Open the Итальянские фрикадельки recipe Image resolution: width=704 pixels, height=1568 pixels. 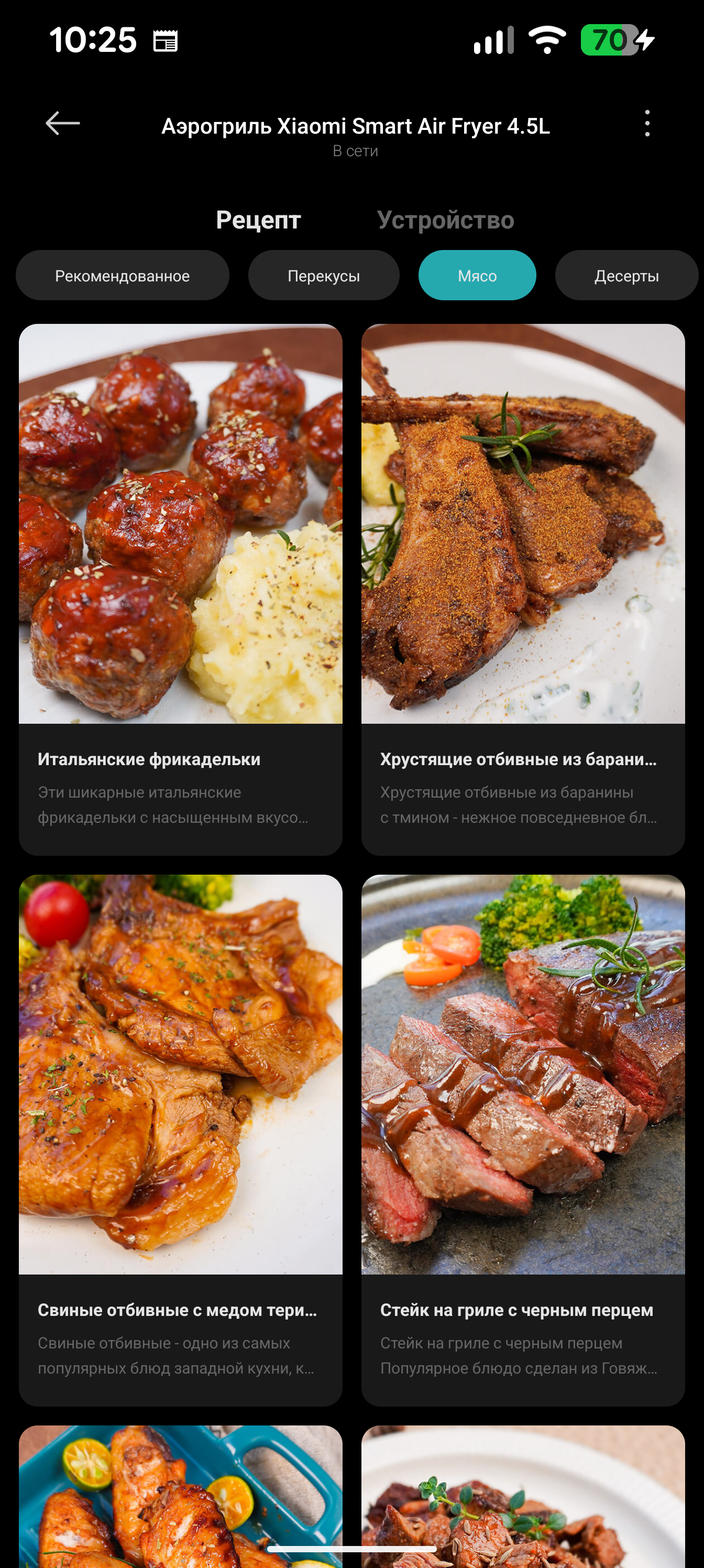tap(181, 589)
